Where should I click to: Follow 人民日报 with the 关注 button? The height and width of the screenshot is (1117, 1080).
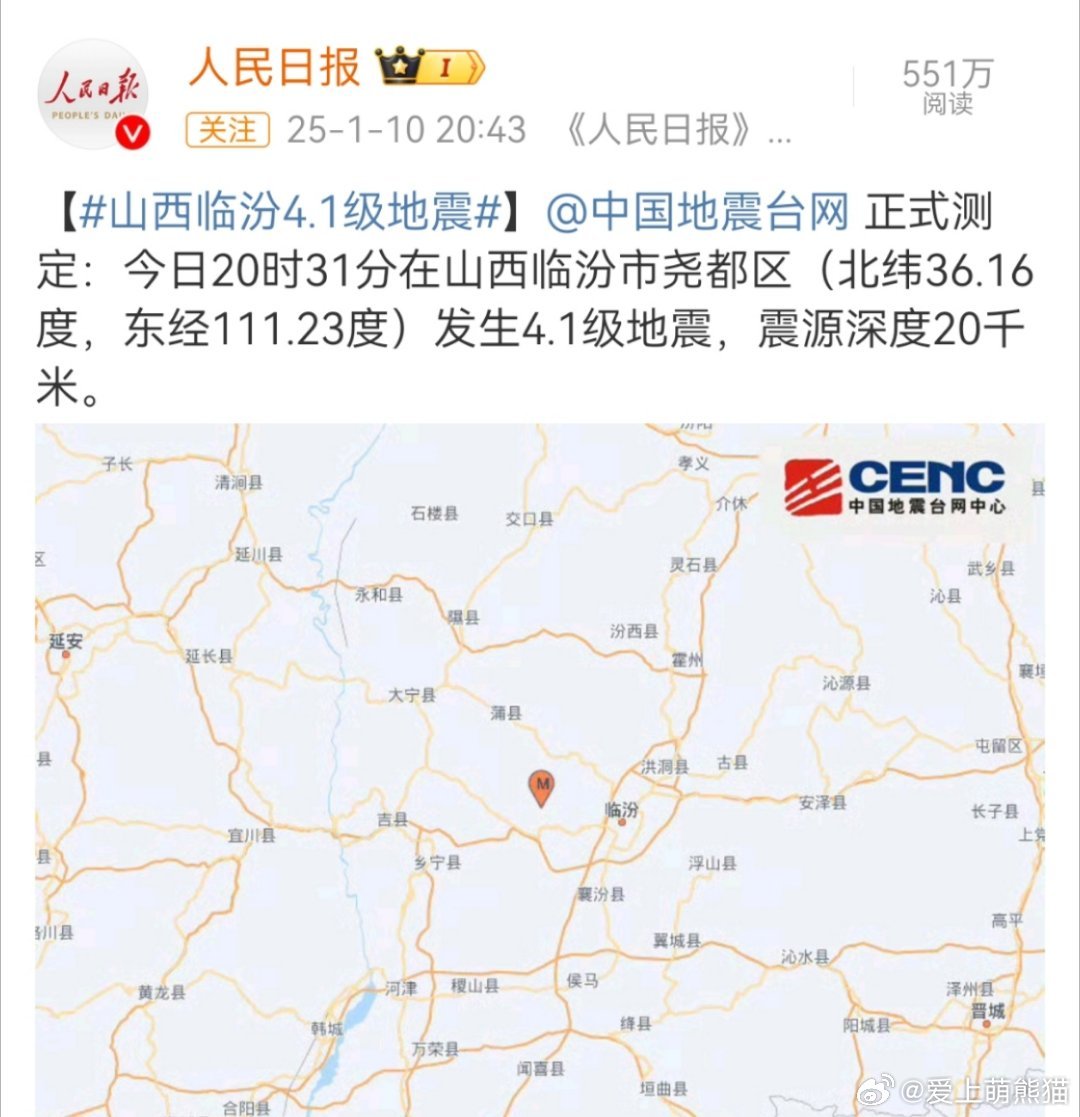[228, 129]
